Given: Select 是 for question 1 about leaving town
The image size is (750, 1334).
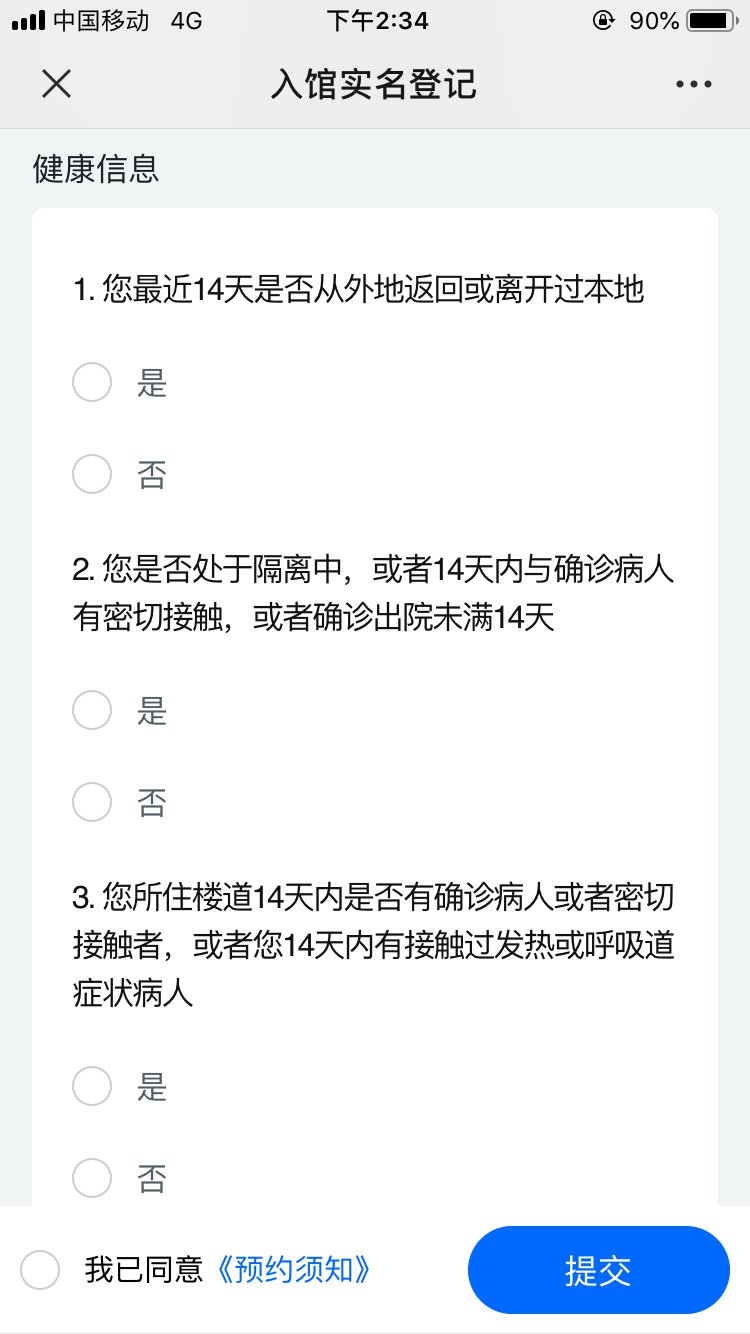Looking at the screenshot, I should (92, 382).
